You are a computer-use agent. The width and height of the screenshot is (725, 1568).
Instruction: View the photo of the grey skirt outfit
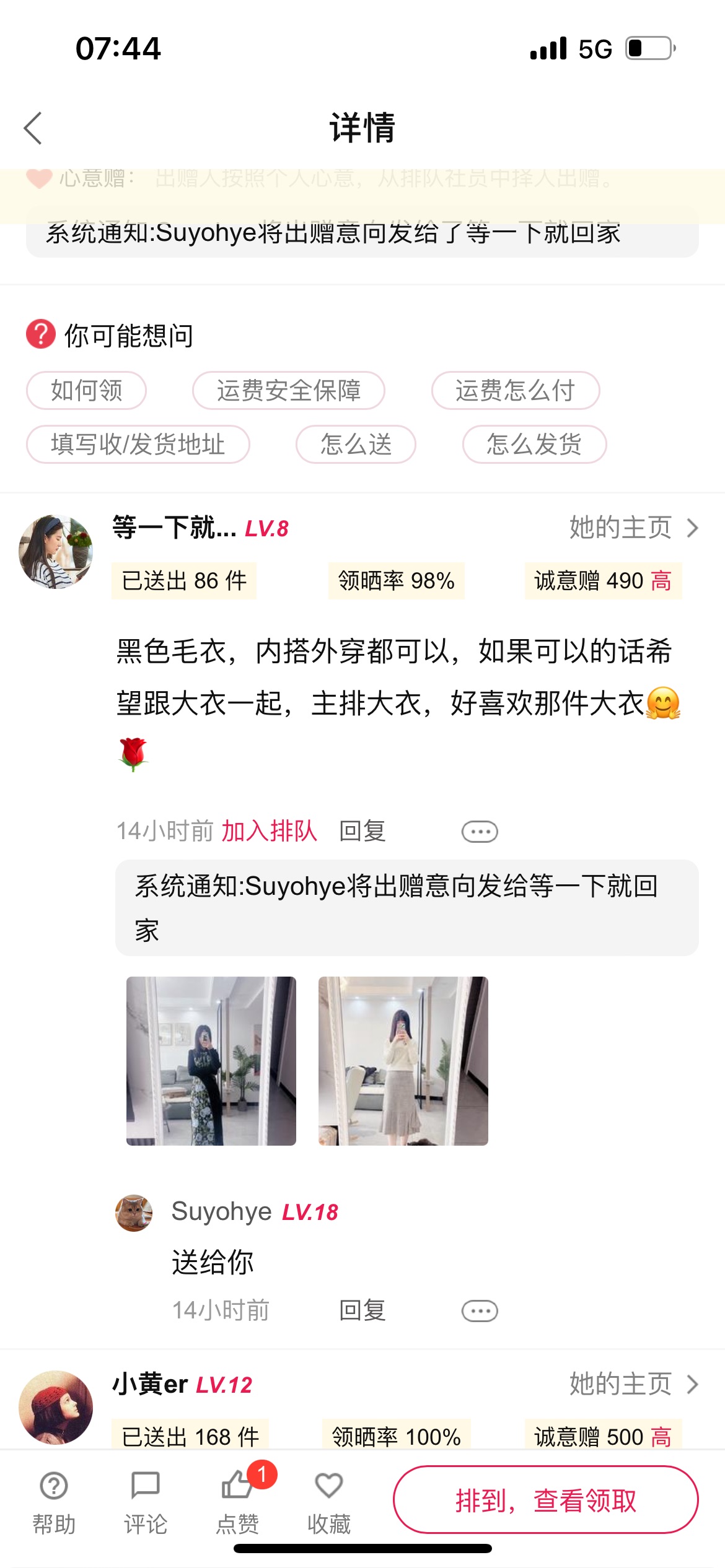click(x=403, y=1061)
